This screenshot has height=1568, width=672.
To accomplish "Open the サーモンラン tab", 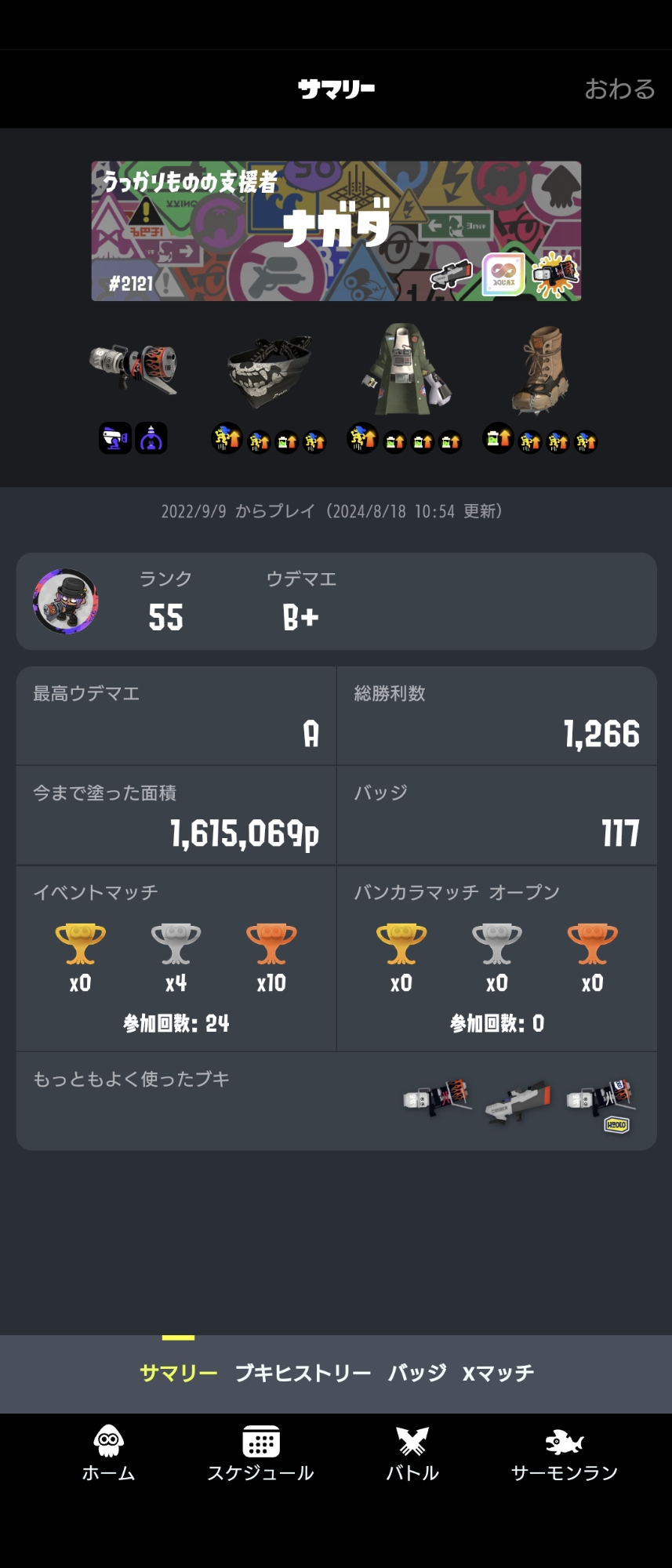I will 565,1454.
